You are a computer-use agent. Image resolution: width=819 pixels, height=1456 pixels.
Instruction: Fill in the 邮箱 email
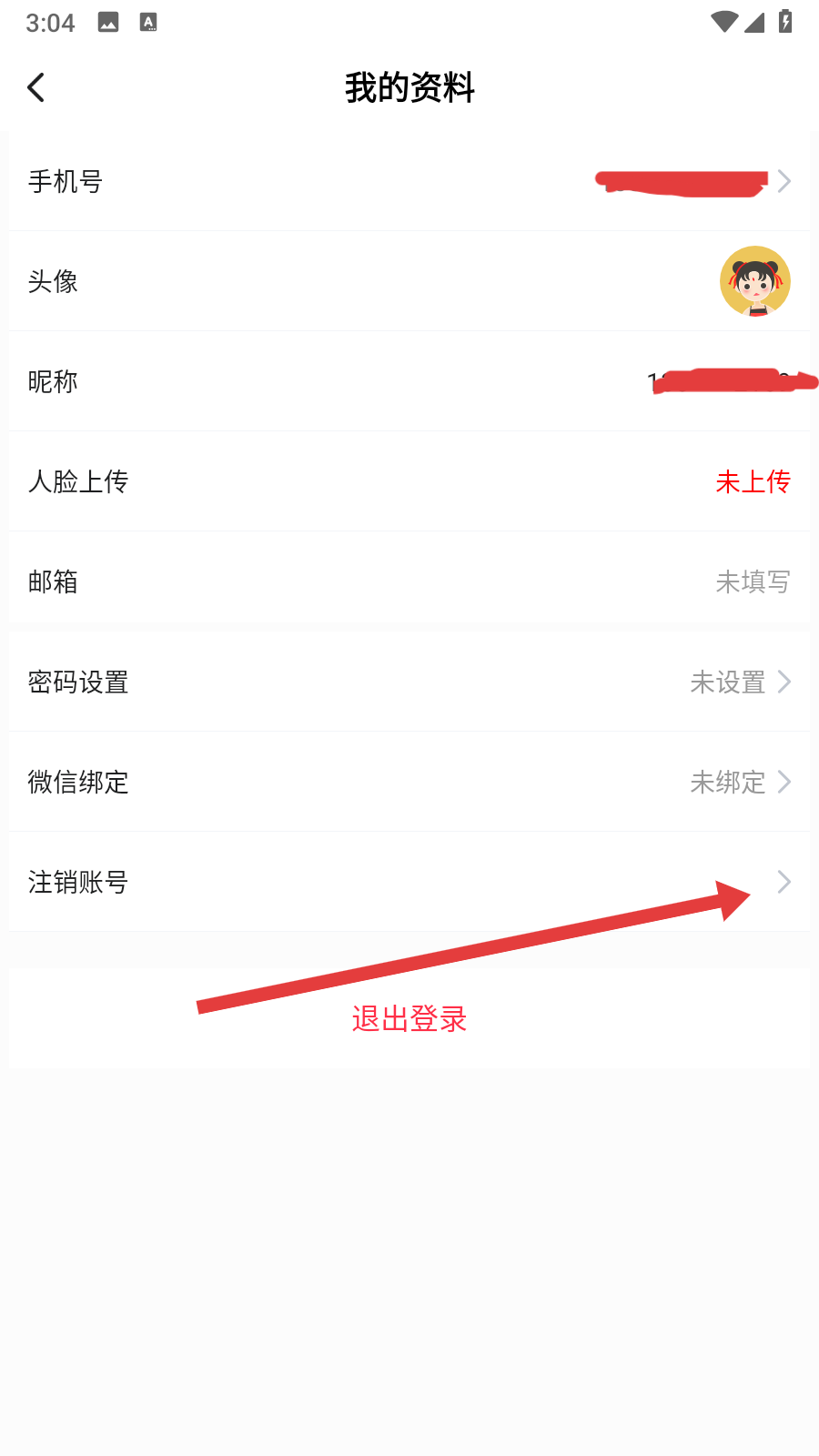(x=409, y=581)
